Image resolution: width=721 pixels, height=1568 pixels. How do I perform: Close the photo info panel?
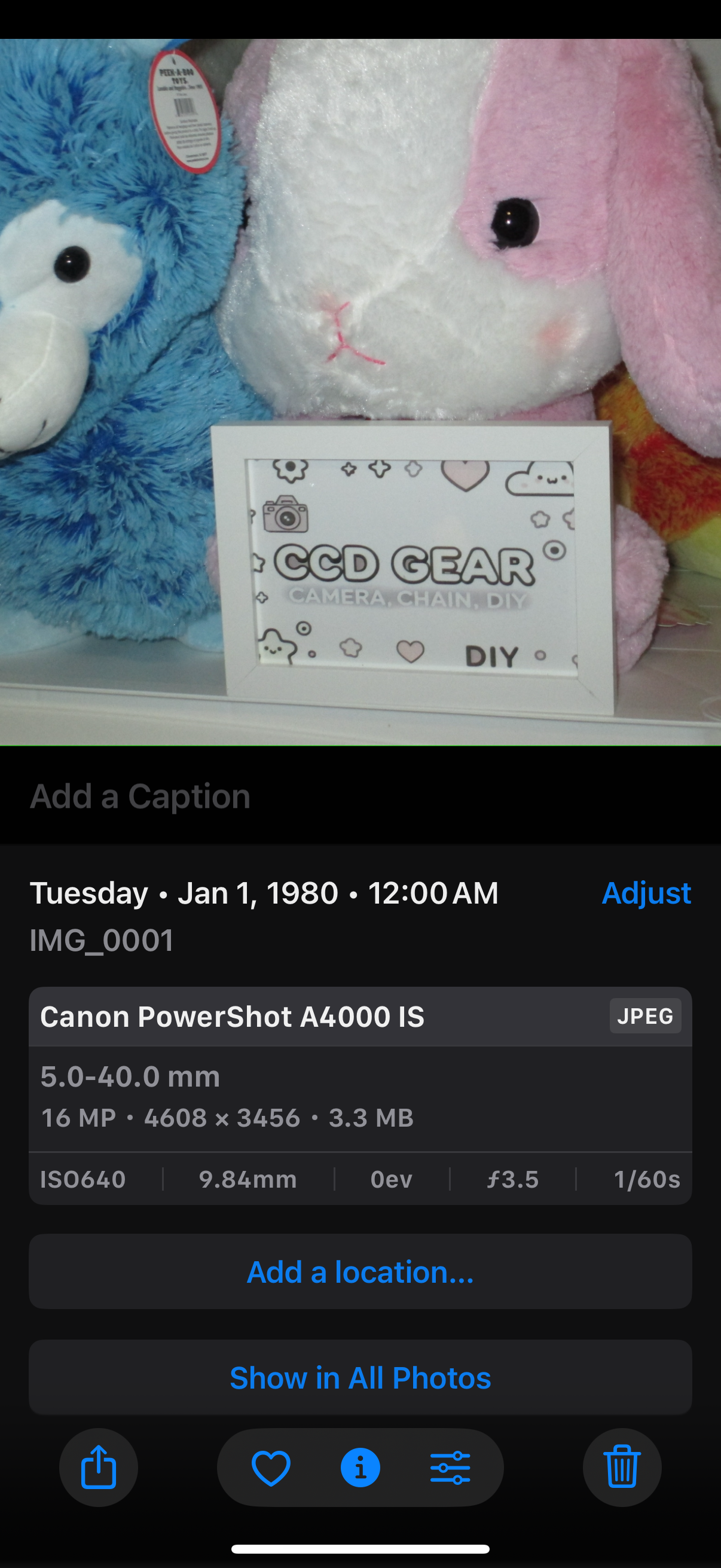(x=360, y=1468)
